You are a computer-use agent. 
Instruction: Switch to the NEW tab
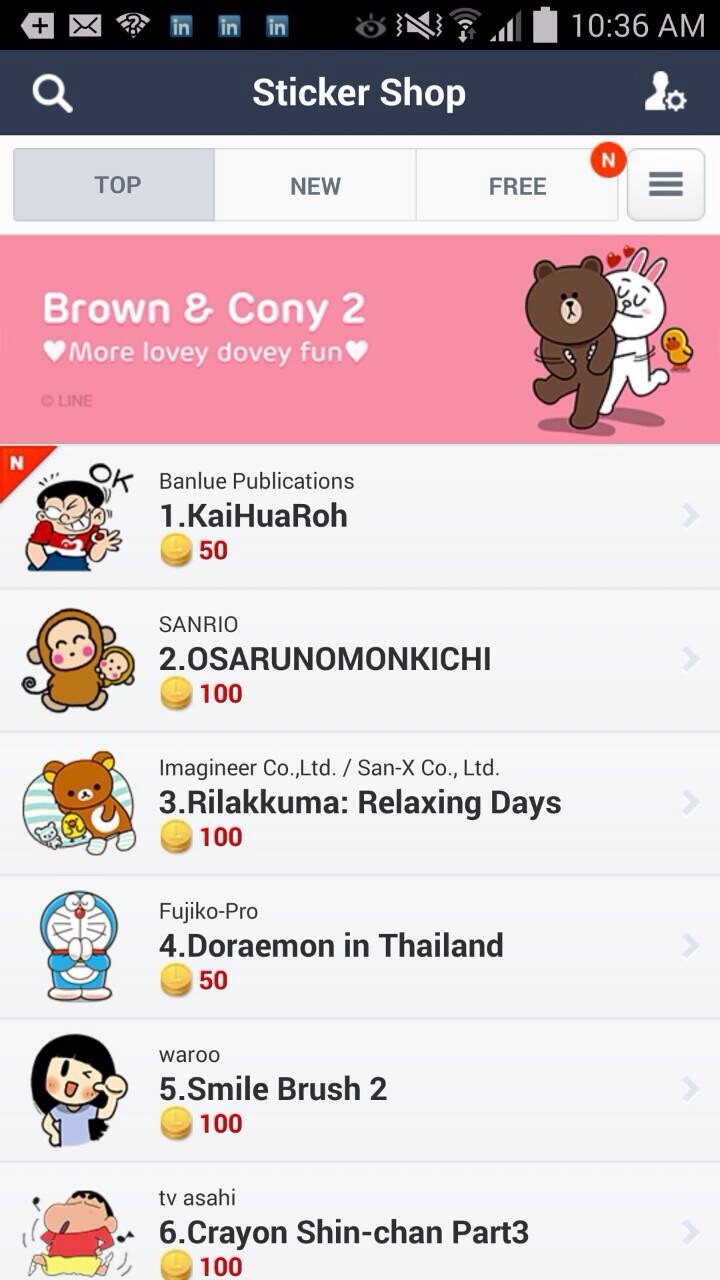(315, 185)
